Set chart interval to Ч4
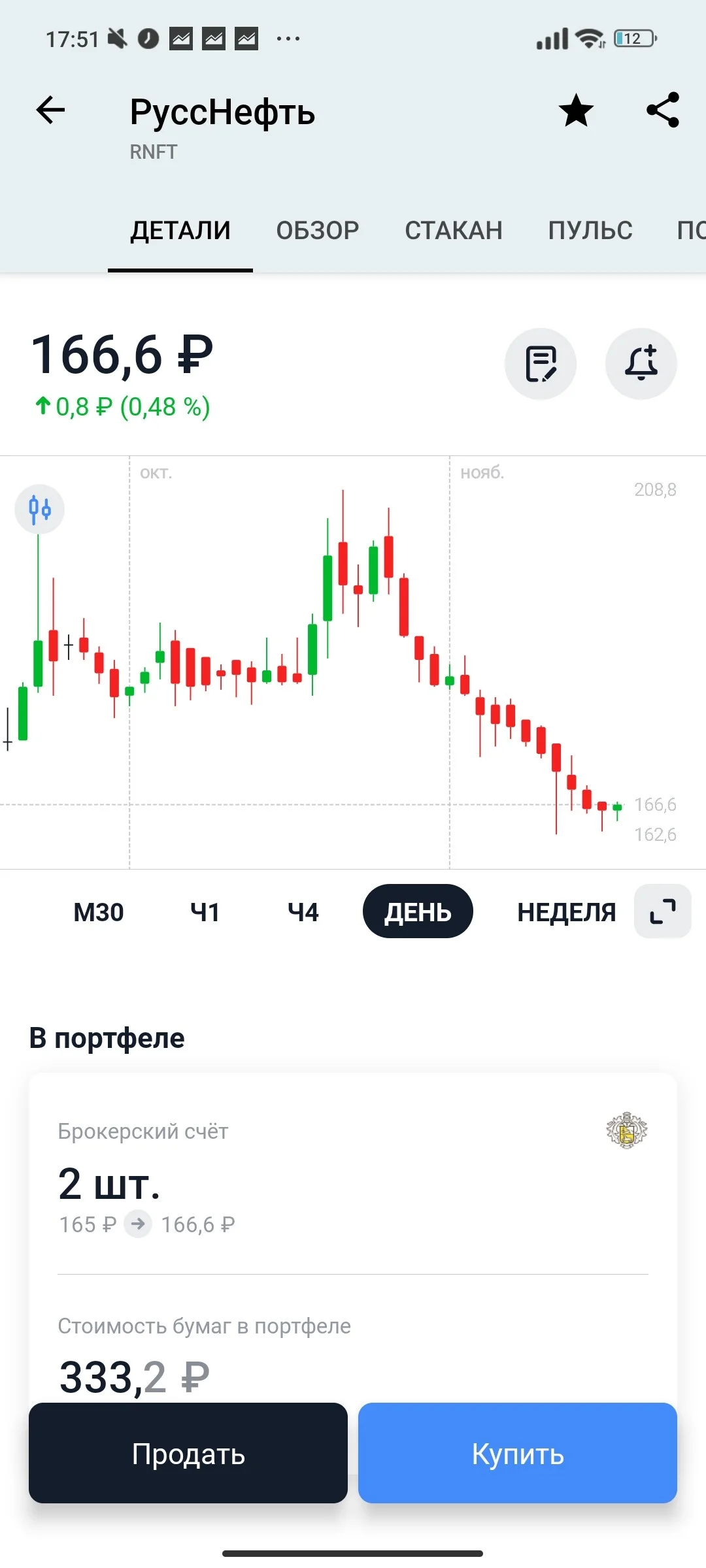The height and width of the screenshot is (1568, 706). pos(303,911)
